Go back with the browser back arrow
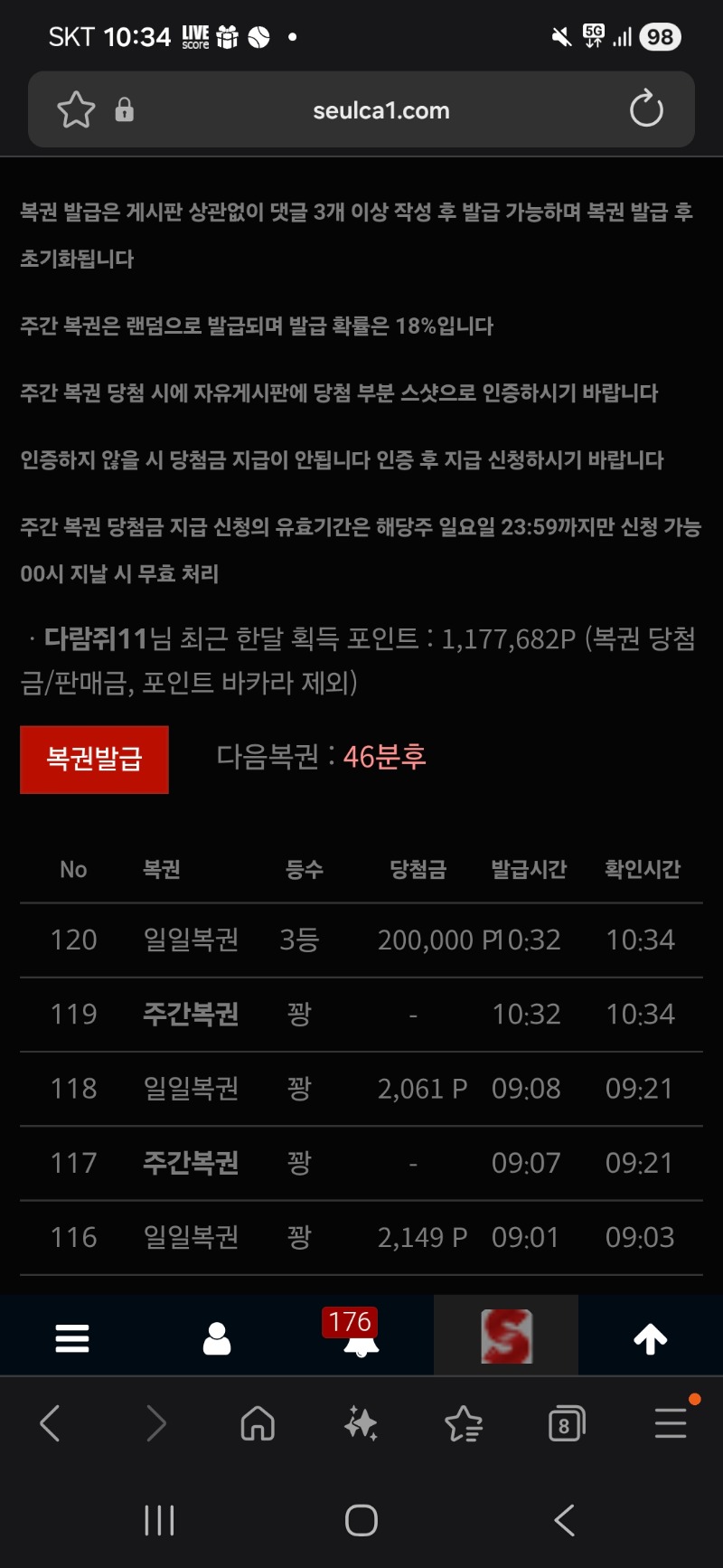The height and width of the screenshot is (1568, 723). point(52,1424)
